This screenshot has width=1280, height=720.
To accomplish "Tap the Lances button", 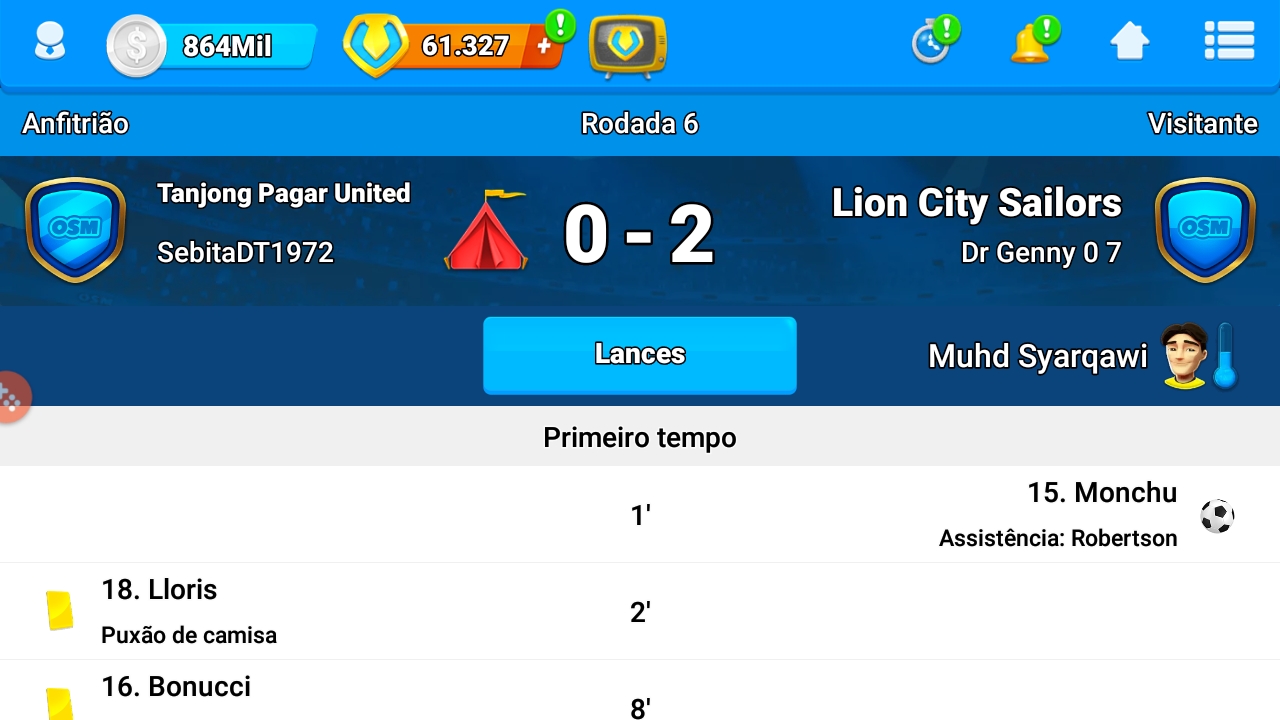I will pyautogui.click(x=639, y=355).
